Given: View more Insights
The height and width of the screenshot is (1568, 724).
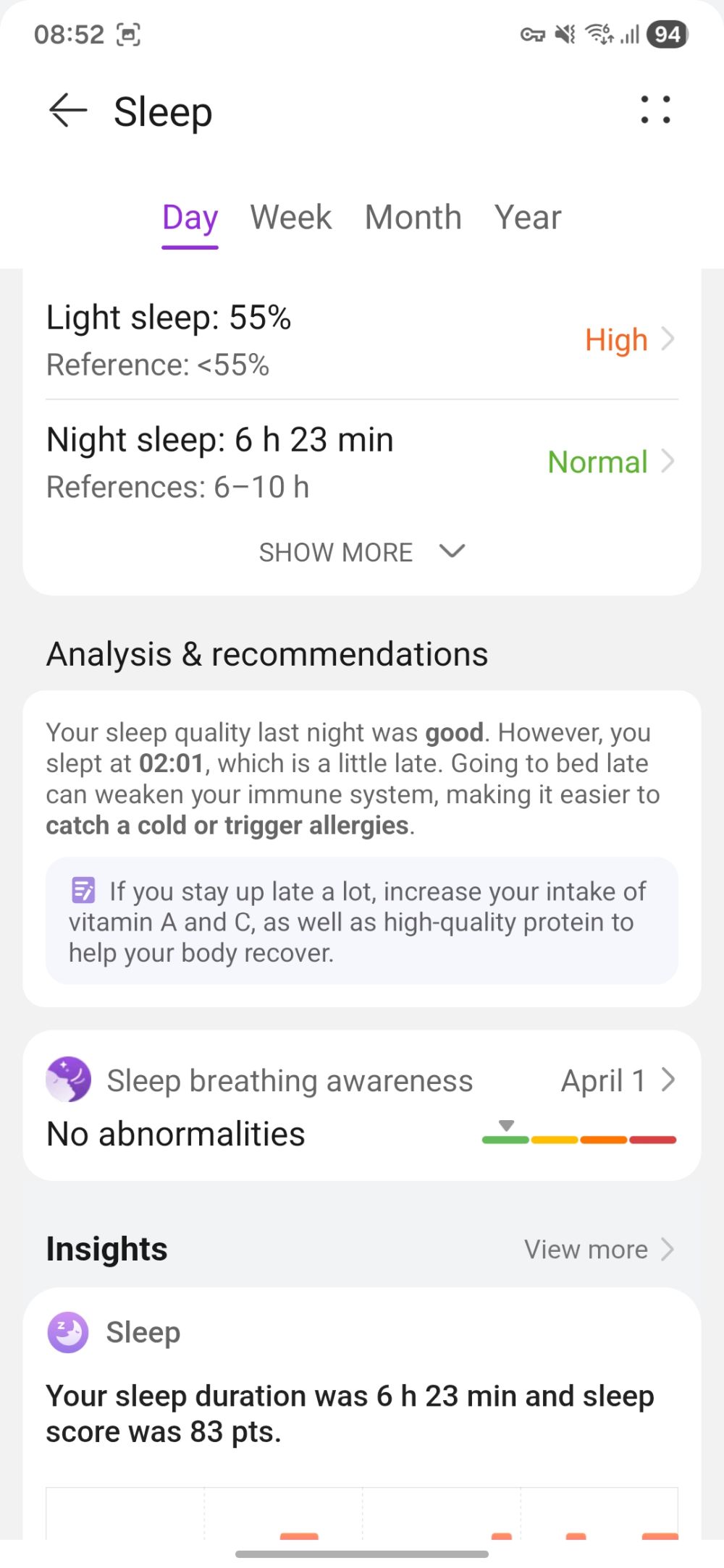Looking at the screenshot, I should pos(599,1250).
